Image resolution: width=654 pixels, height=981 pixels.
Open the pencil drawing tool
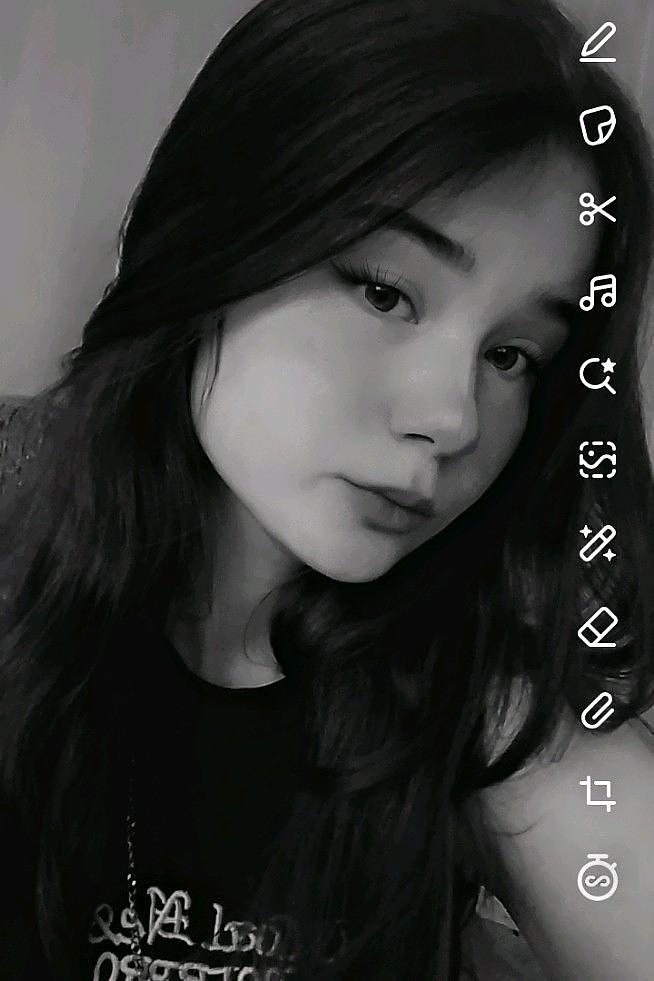[x=598, y=43]
